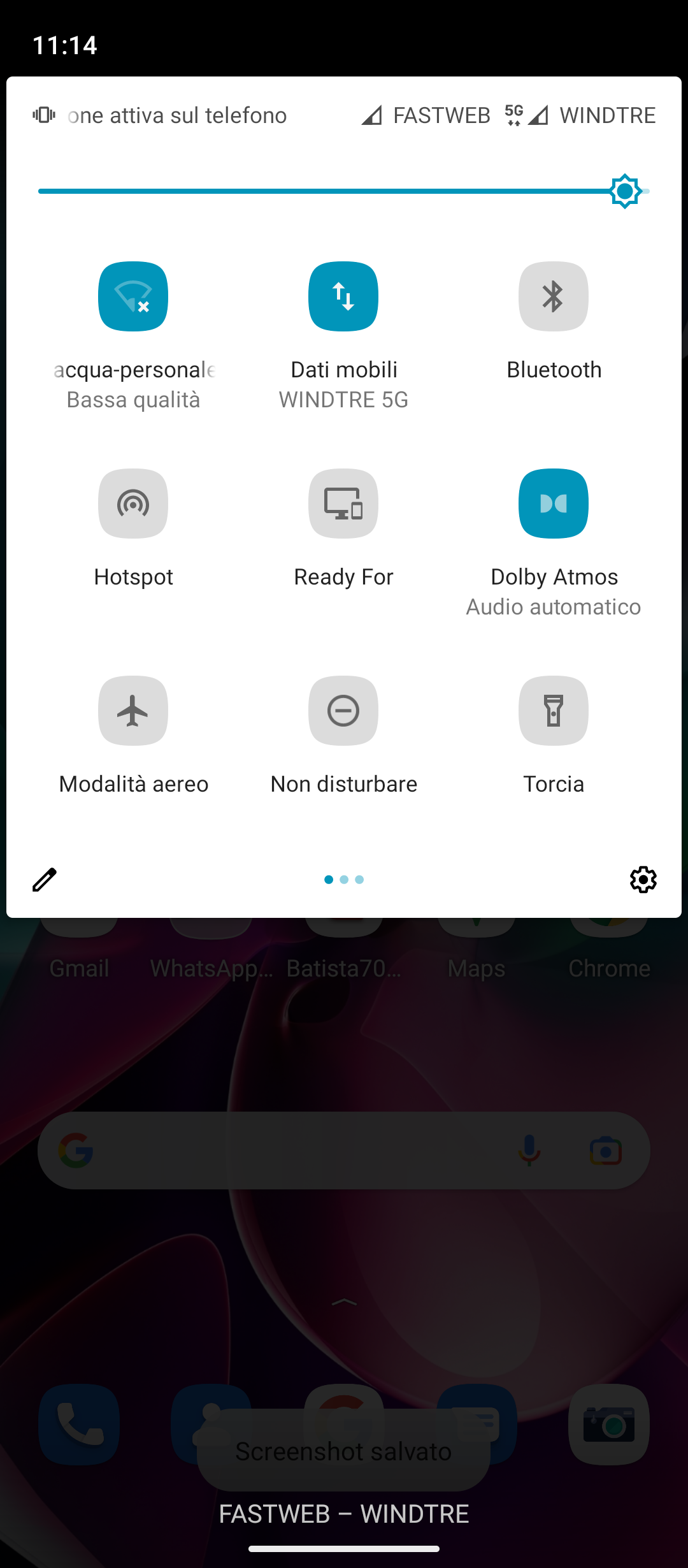Disable Dati mobili
The width and height of the screenshot is (688, 1568).
343,296
